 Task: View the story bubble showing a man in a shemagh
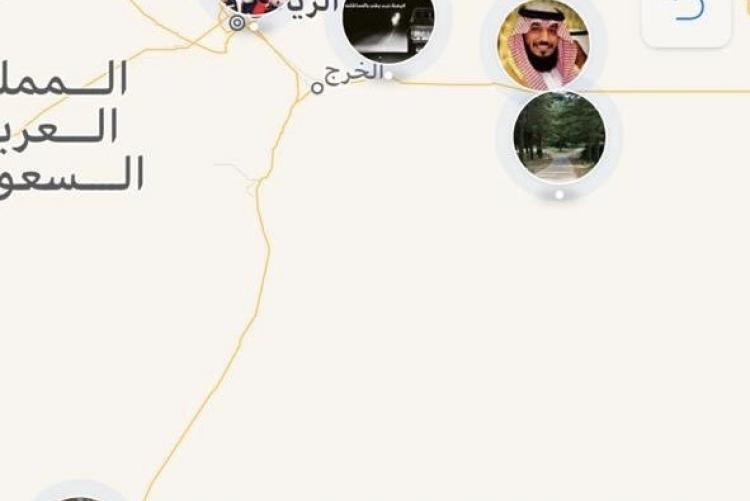pos(543,45)
